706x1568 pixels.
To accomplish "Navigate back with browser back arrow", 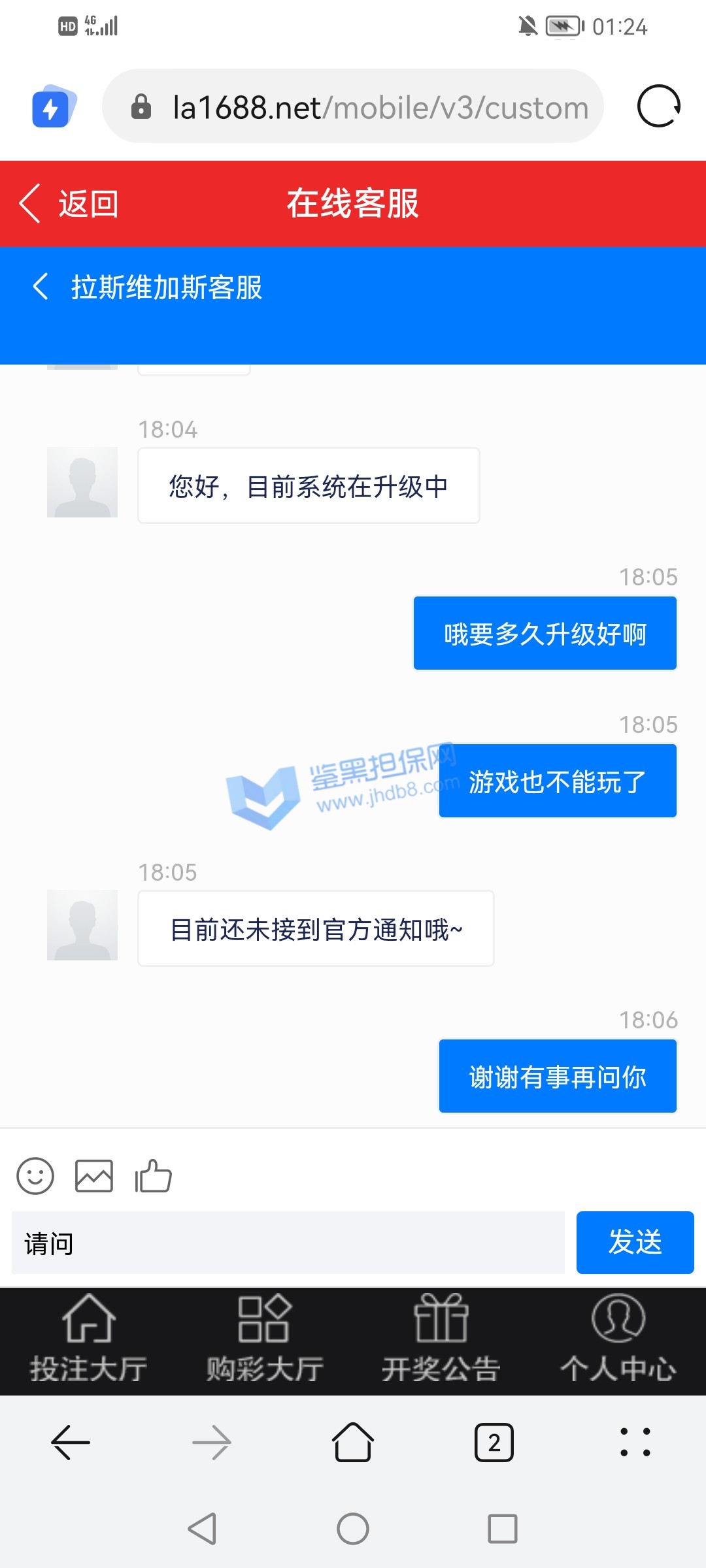I will [x=71, y=1443].
